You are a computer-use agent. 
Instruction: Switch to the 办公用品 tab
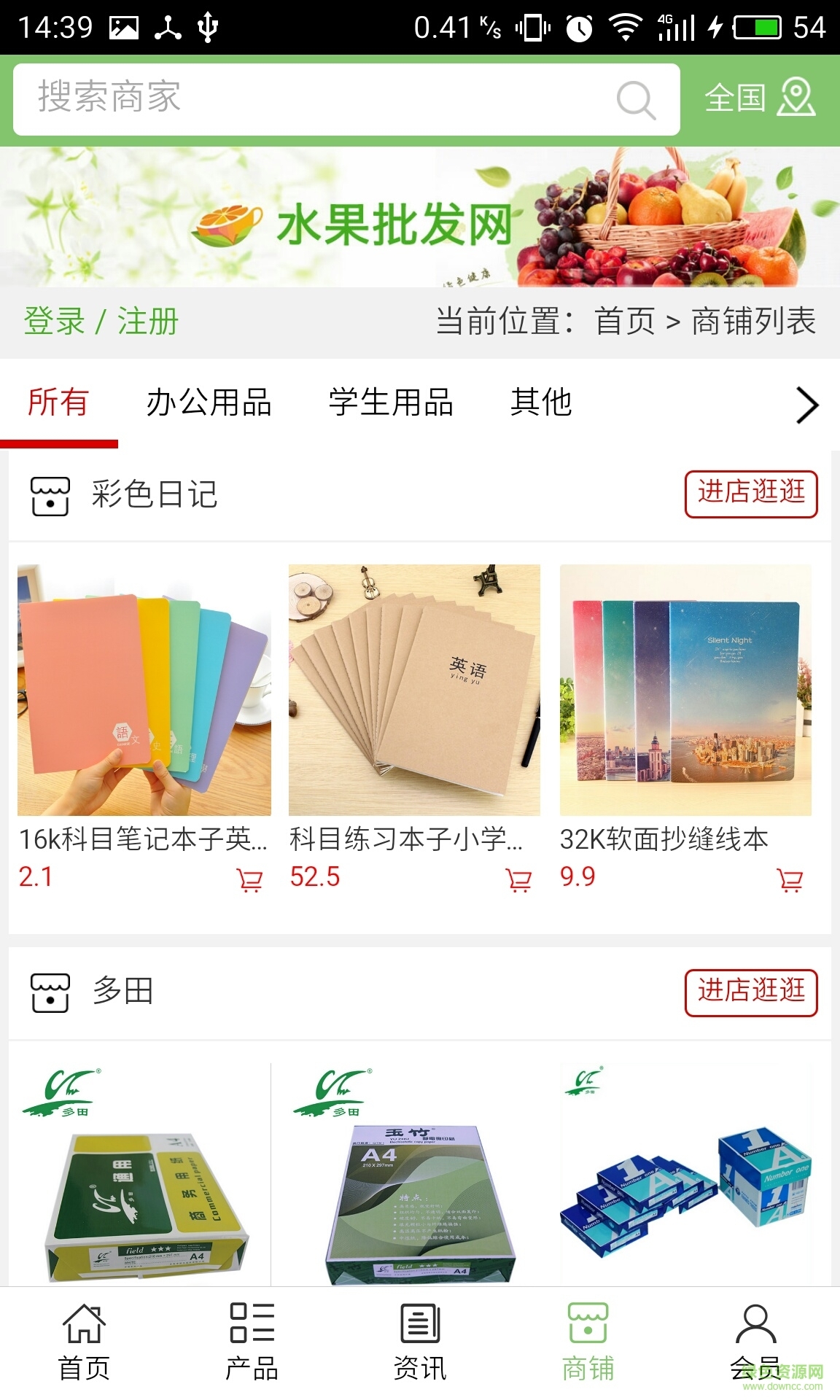point(210,405)
